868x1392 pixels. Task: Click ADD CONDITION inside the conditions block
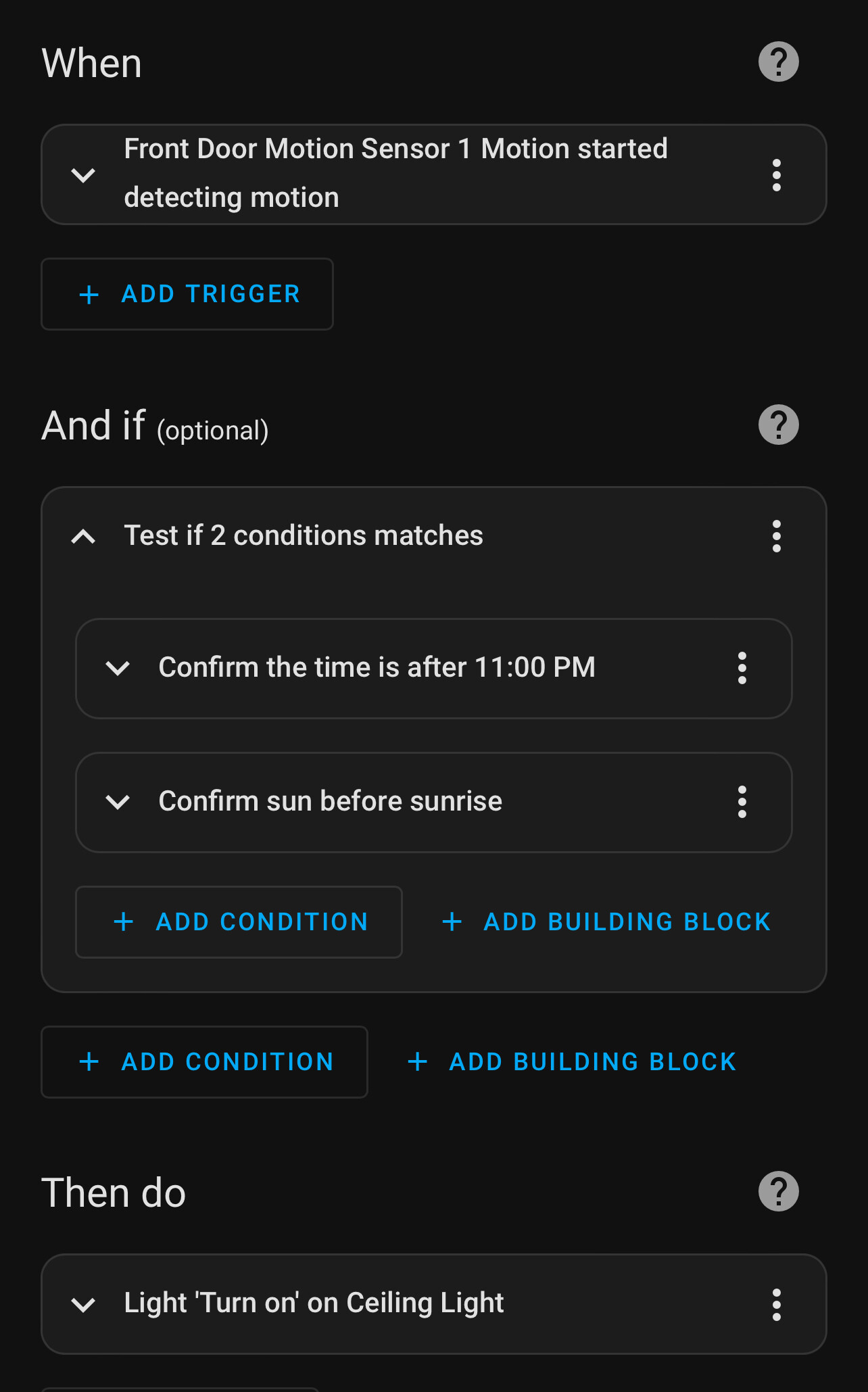point(239,921)
